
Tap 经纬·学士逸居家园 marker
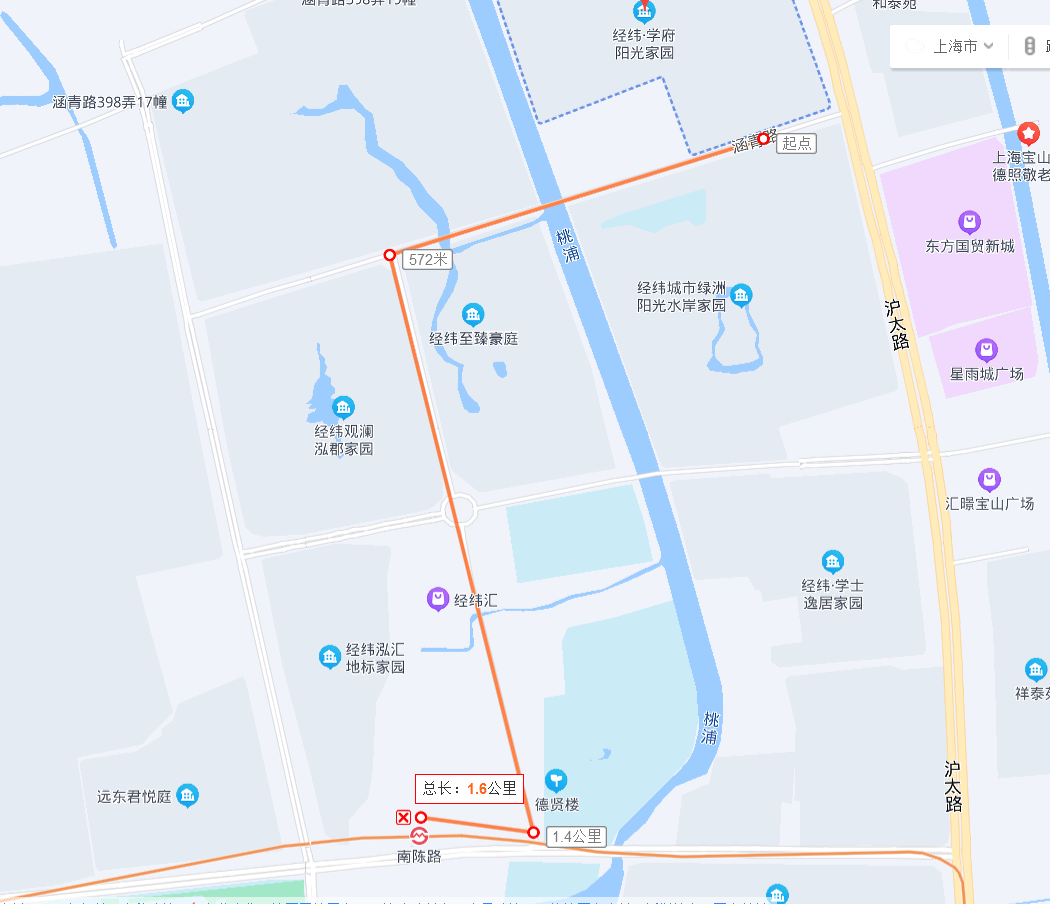point(832,561)
